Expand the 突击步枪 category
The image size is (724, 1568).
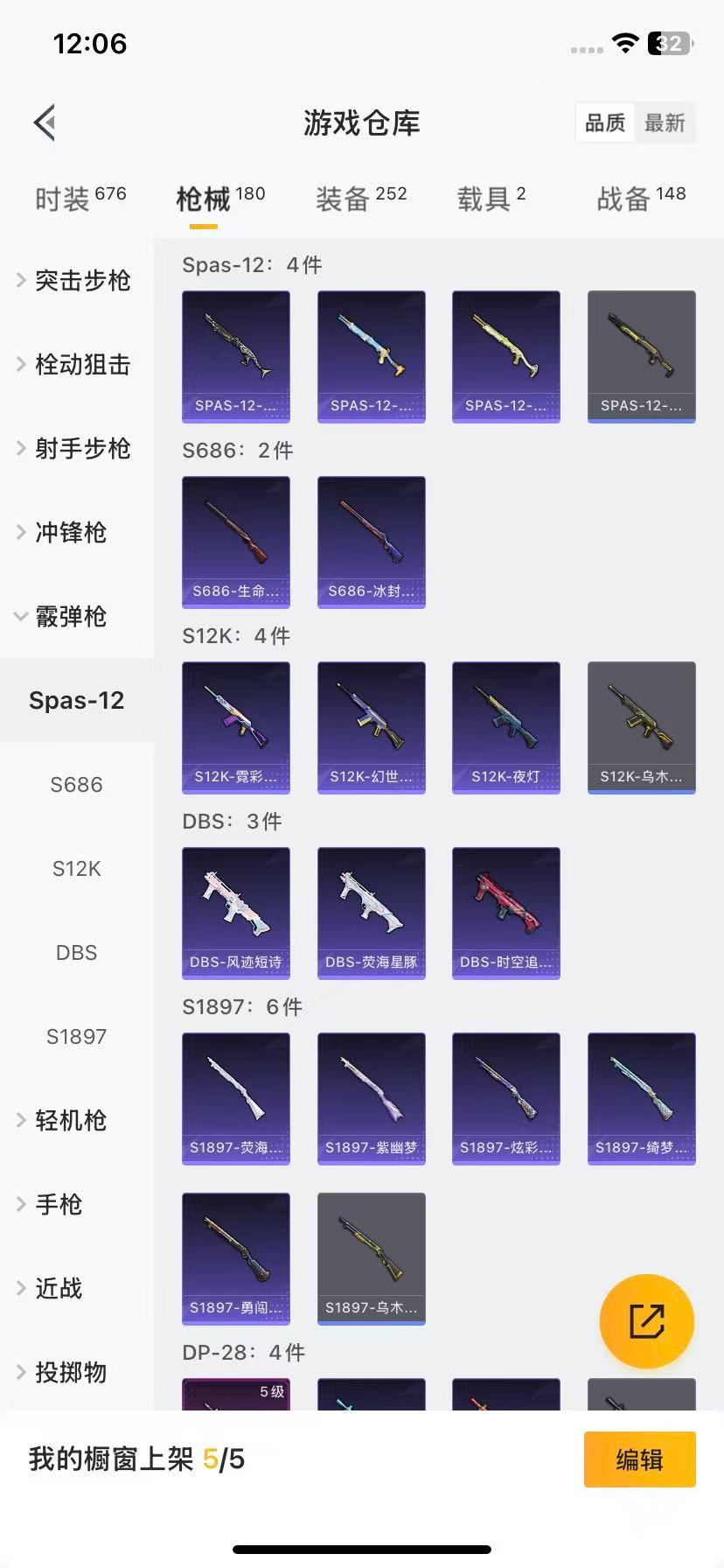[x=77, y=281]
